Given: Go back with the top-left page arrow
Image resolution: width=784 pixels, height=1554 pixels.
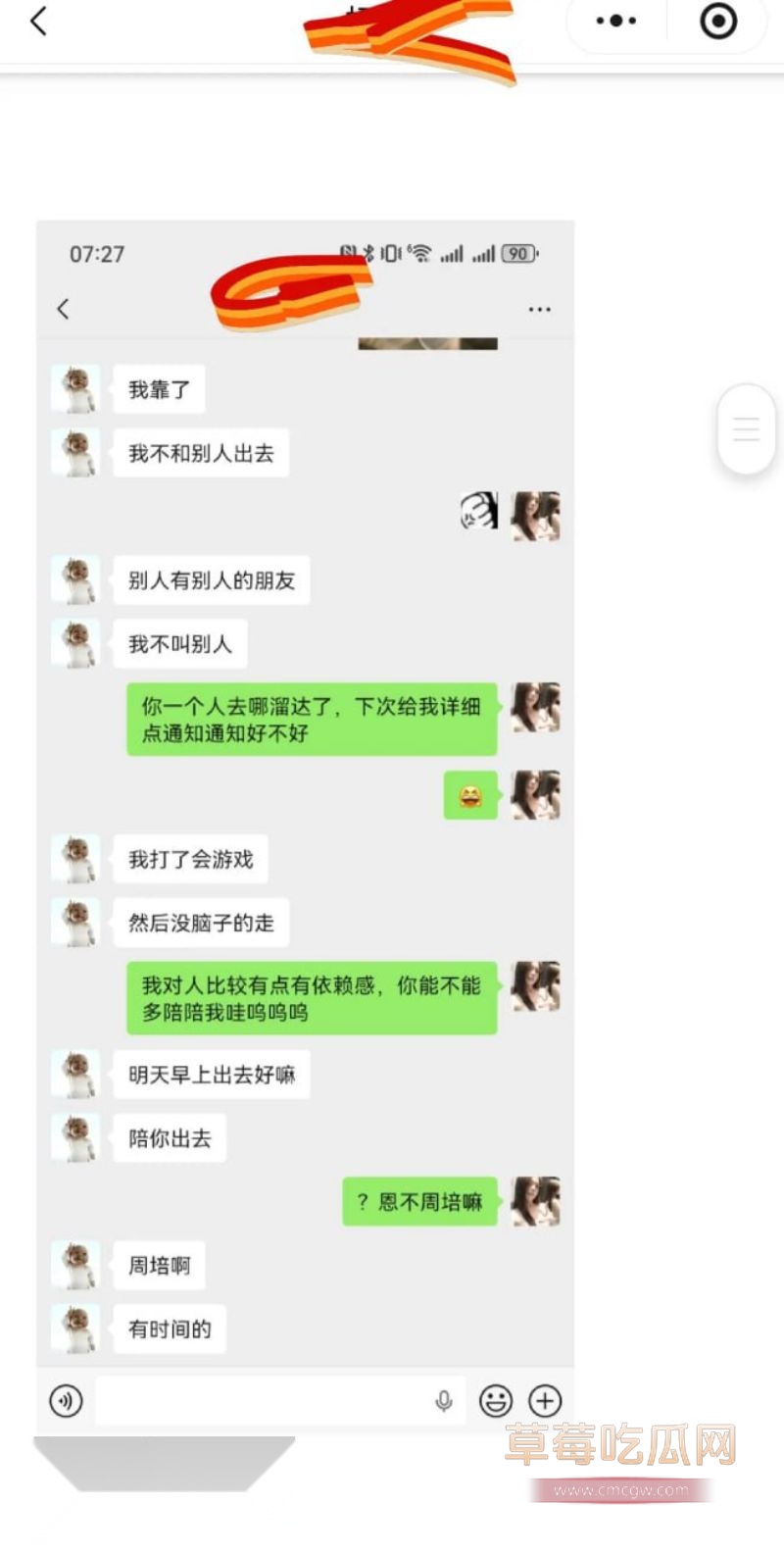Looking at the screenshot, I should click(37, 20).
